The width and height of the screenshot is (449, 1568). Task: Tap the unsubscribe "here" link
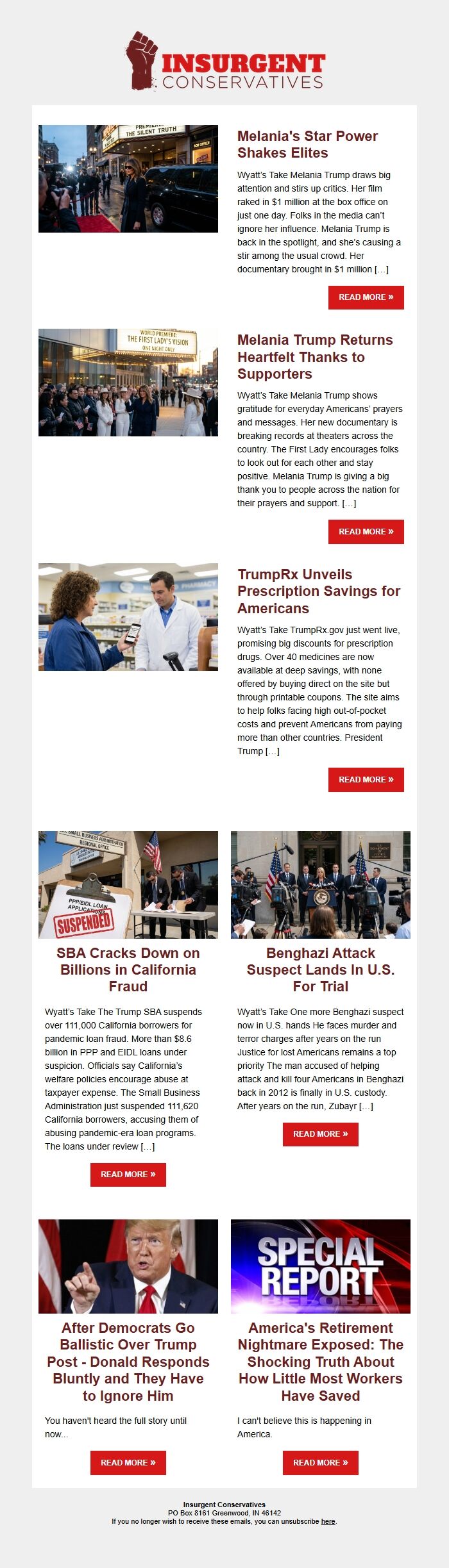(x=328, y=1521)
